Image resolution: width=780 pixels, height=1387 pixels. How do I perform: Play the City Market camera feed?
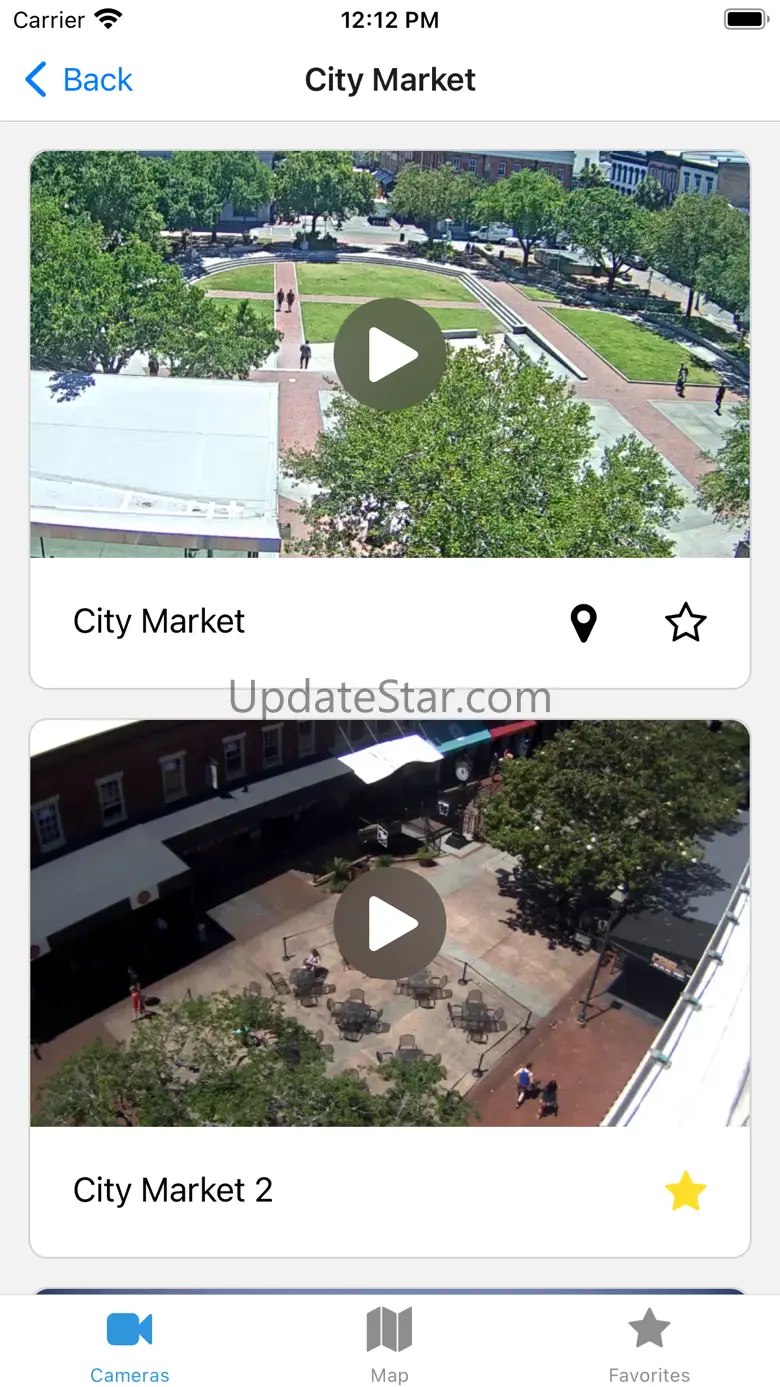[390, 354]
